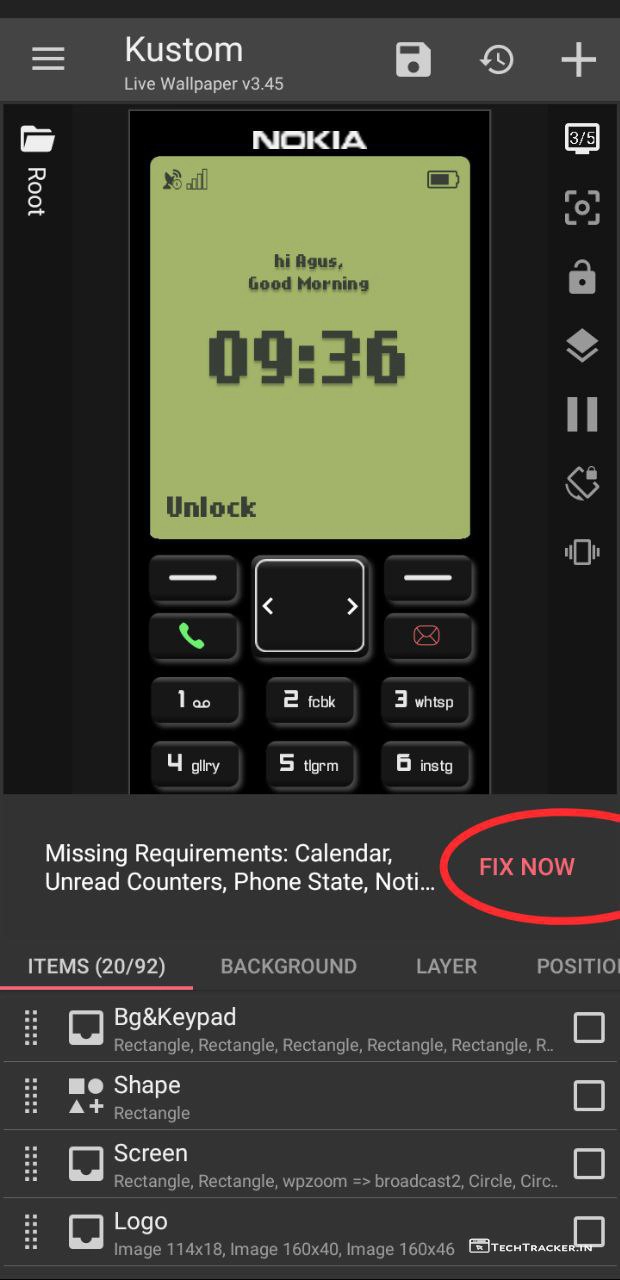
Task: Open the restore history icon
Action: (496, 60)
